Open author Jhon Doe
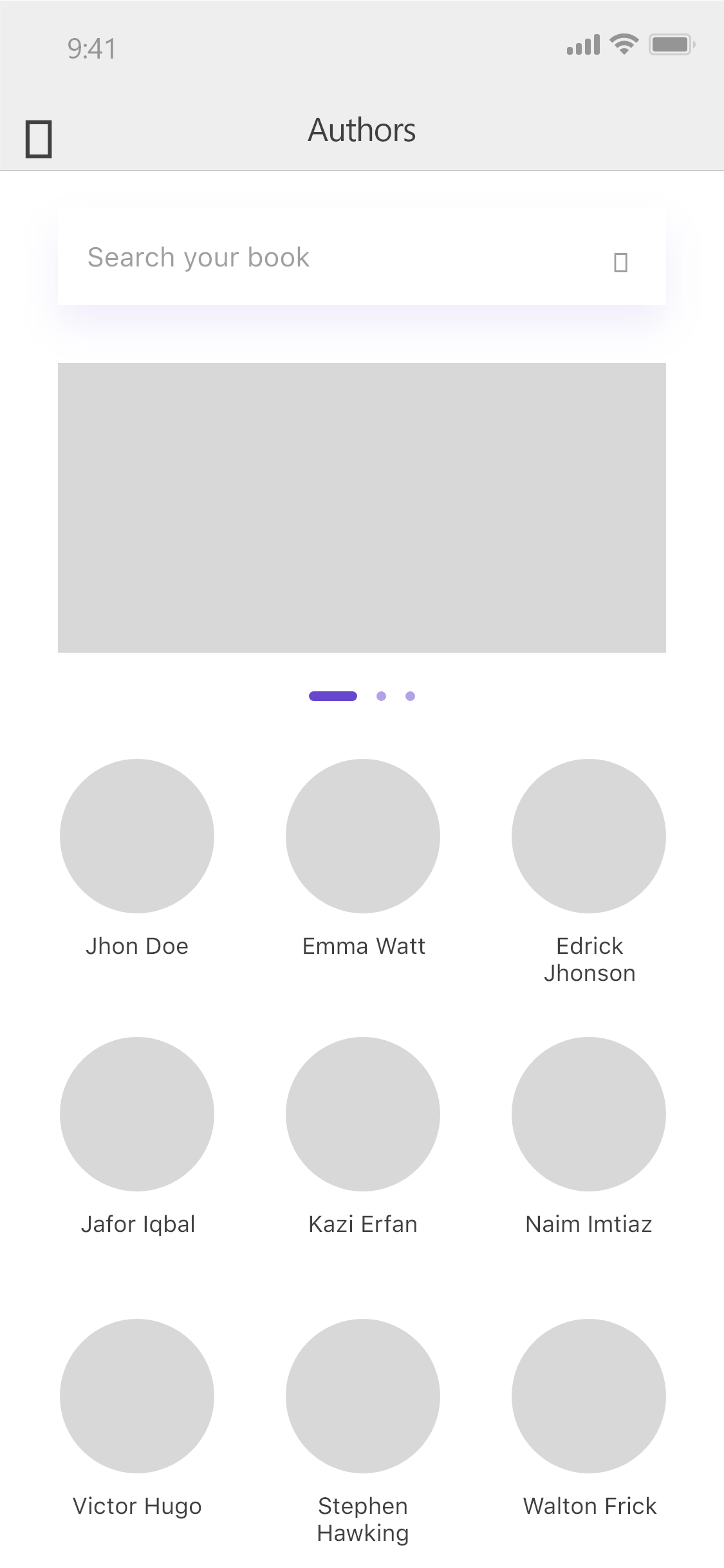This screenshot has height=1568, width=724. click(x=137, y=835)
